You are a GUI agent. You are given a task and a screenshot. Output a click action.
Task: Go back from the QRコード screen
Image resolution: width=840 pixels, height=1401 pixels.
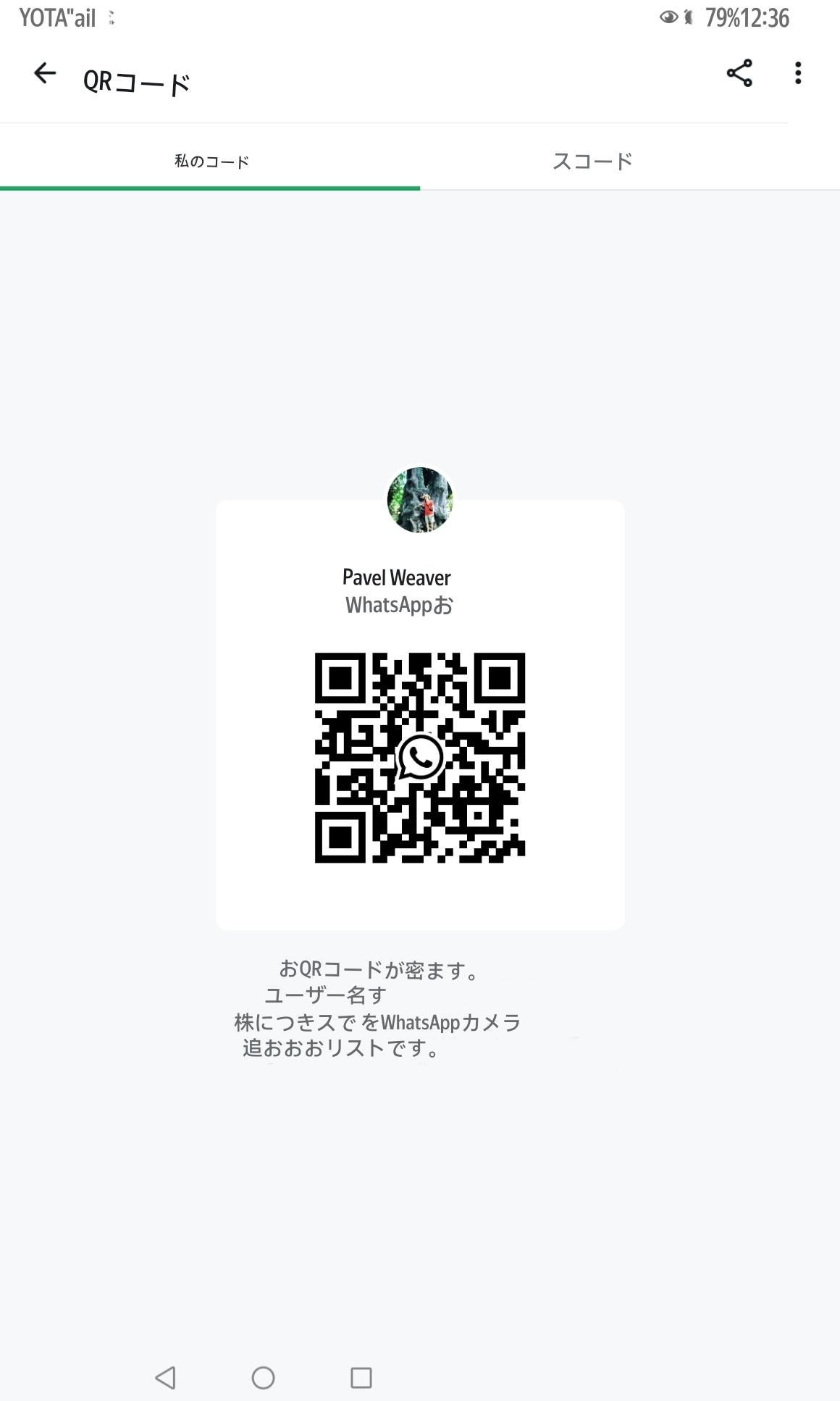pyautogui.click(x=45, y=73)
